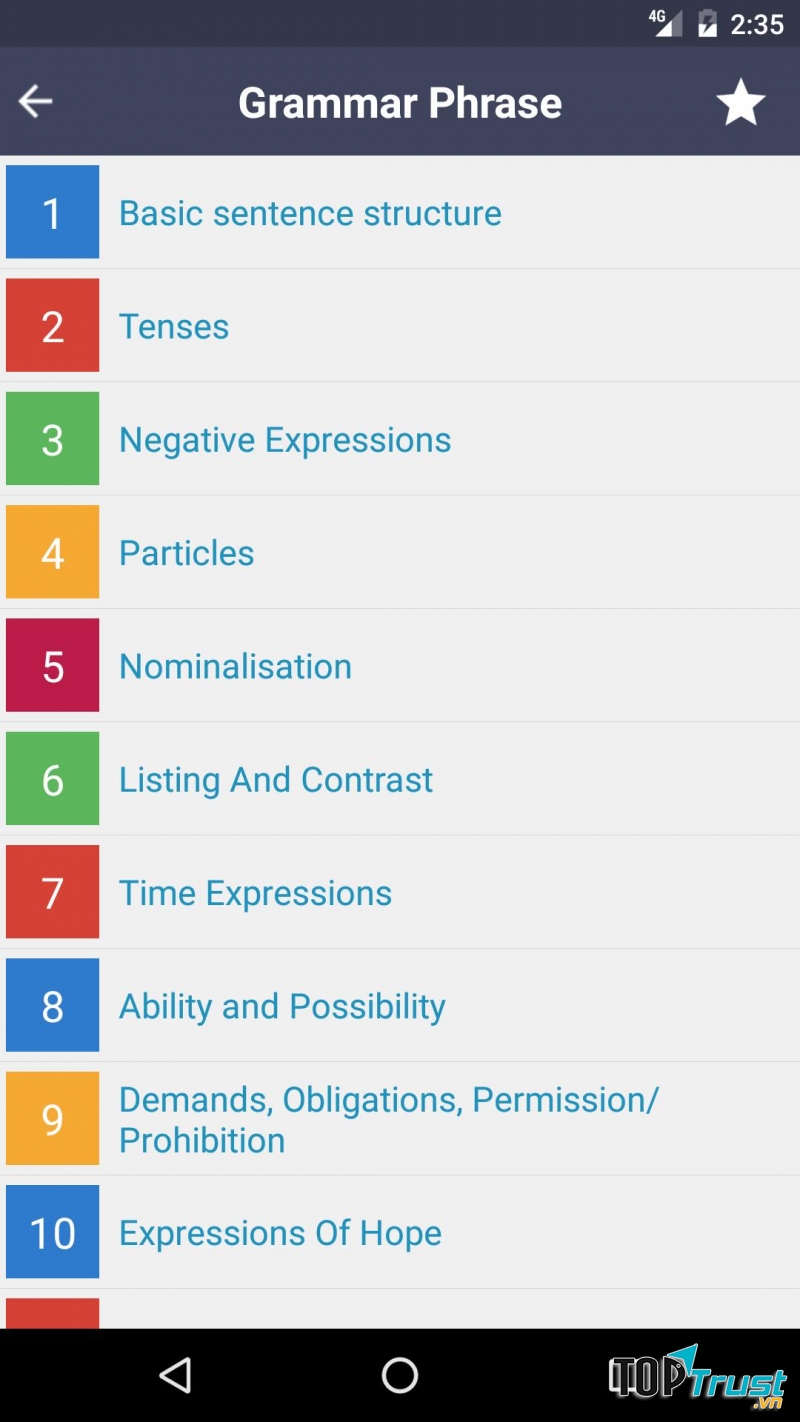Screen dimensions: 800x1422
Task: Go back using the app bar arrow
Action: coord(36,101)
